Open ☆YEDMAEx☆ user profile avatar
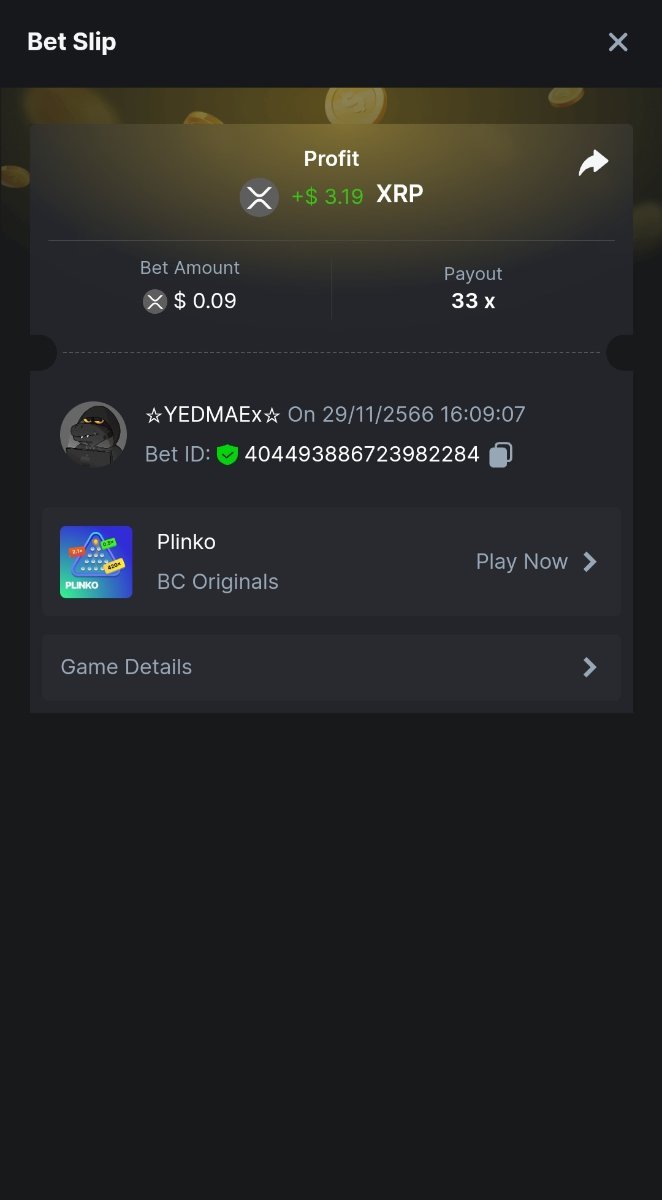662x1200 pixels. pyautogui.click(x=93, y=435)
